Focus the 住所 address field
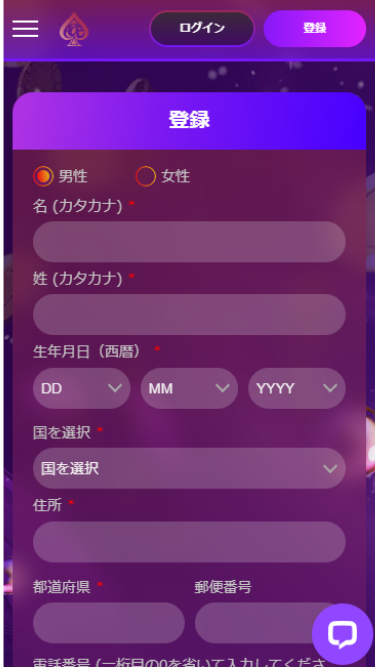Viewport: 375px width, 667px height. click(189, 542)
